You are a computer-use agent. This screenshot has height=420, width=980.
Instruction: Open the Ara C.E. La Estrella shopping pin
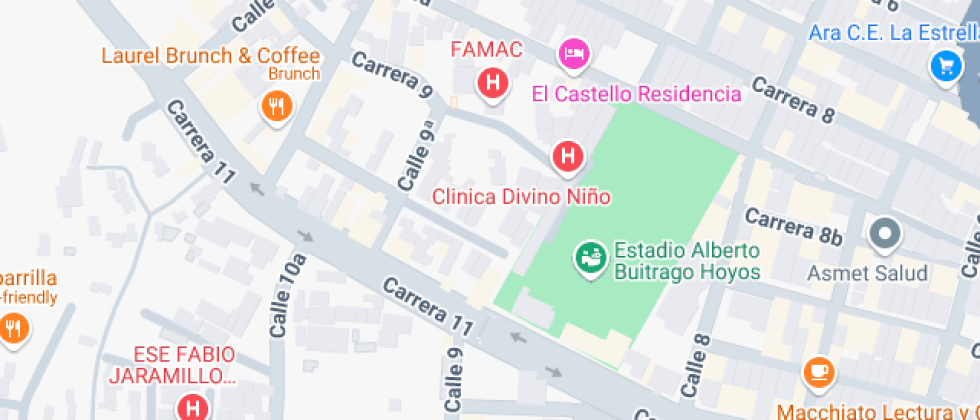(x=945, y=66)
